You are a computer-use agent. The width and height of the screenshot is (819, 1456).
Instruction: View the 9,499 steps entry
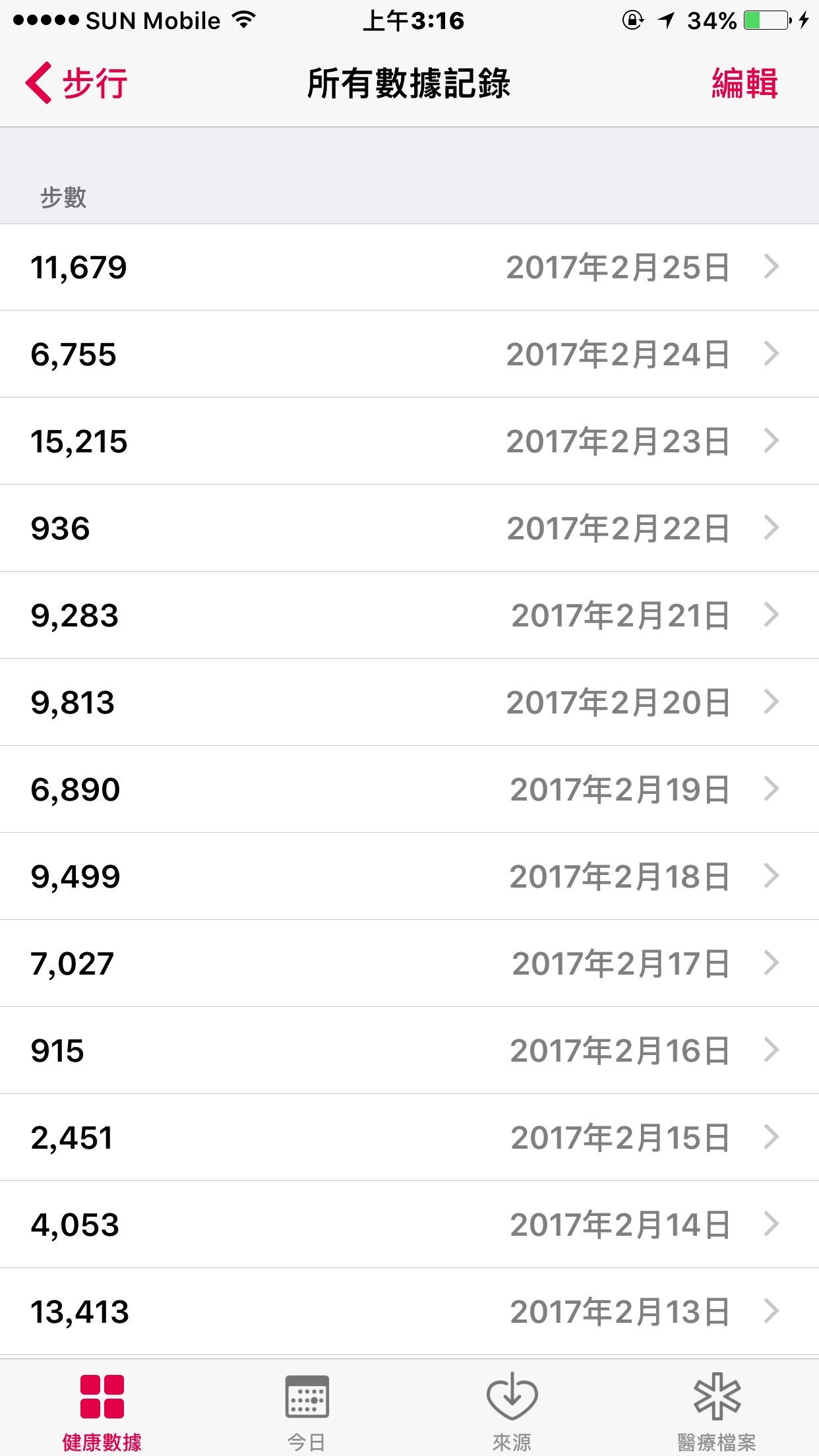pos(409,876)
